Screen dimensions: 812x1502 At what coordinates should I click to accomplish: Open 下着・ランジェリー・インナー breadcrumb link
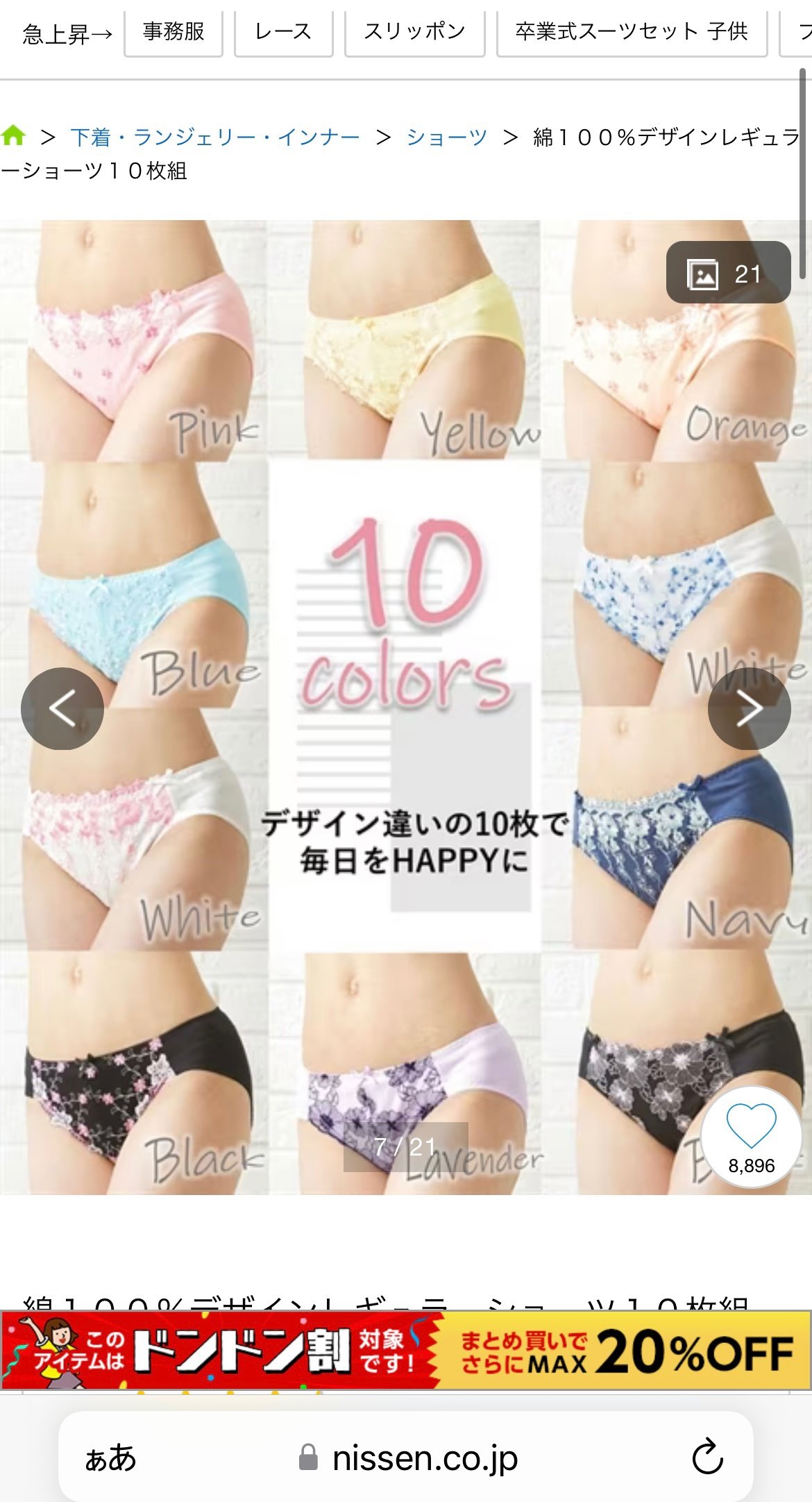[x=215, y=137]
